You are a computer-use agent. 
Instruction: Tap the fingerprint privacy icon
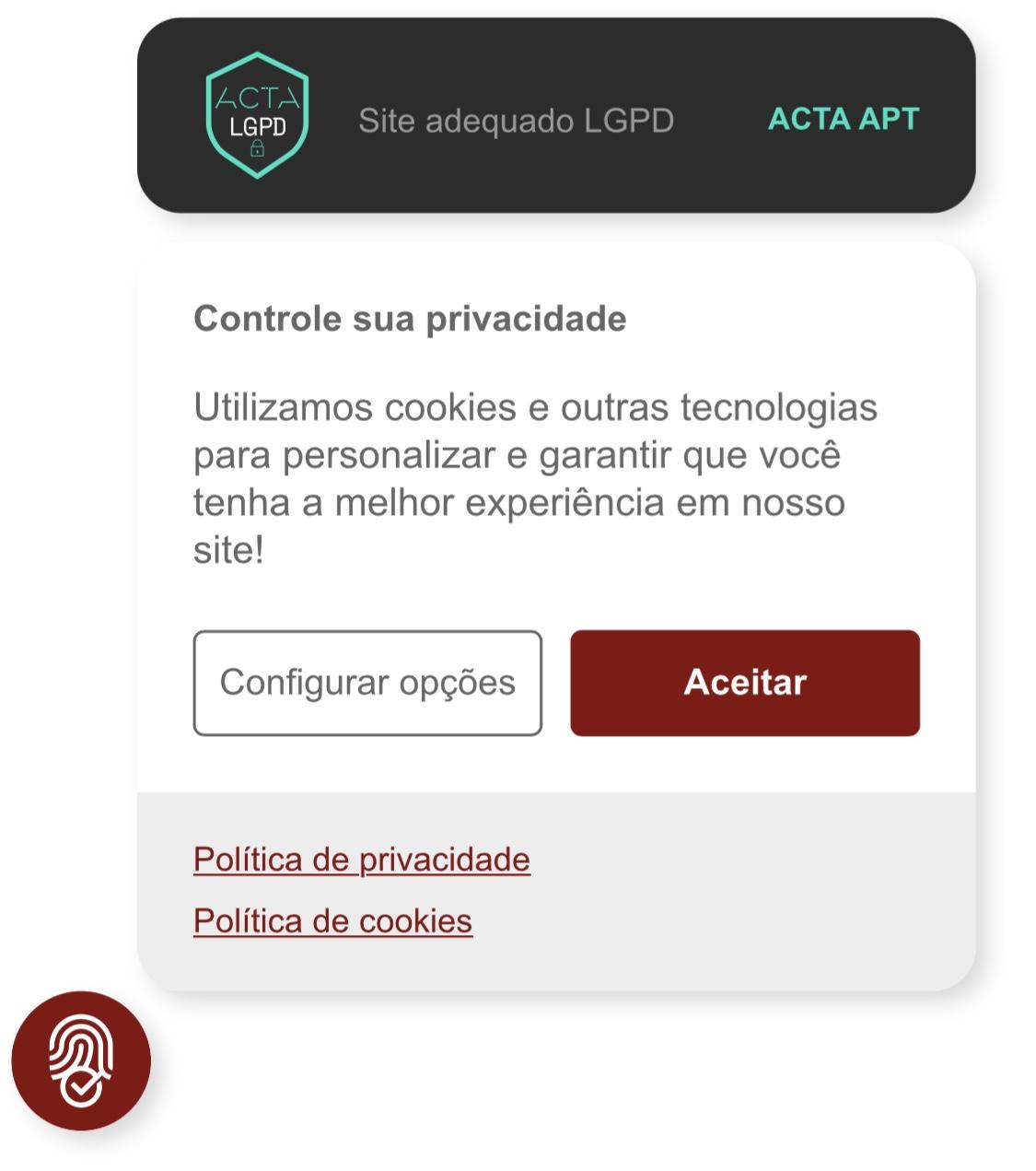(x=81, y=1060)
